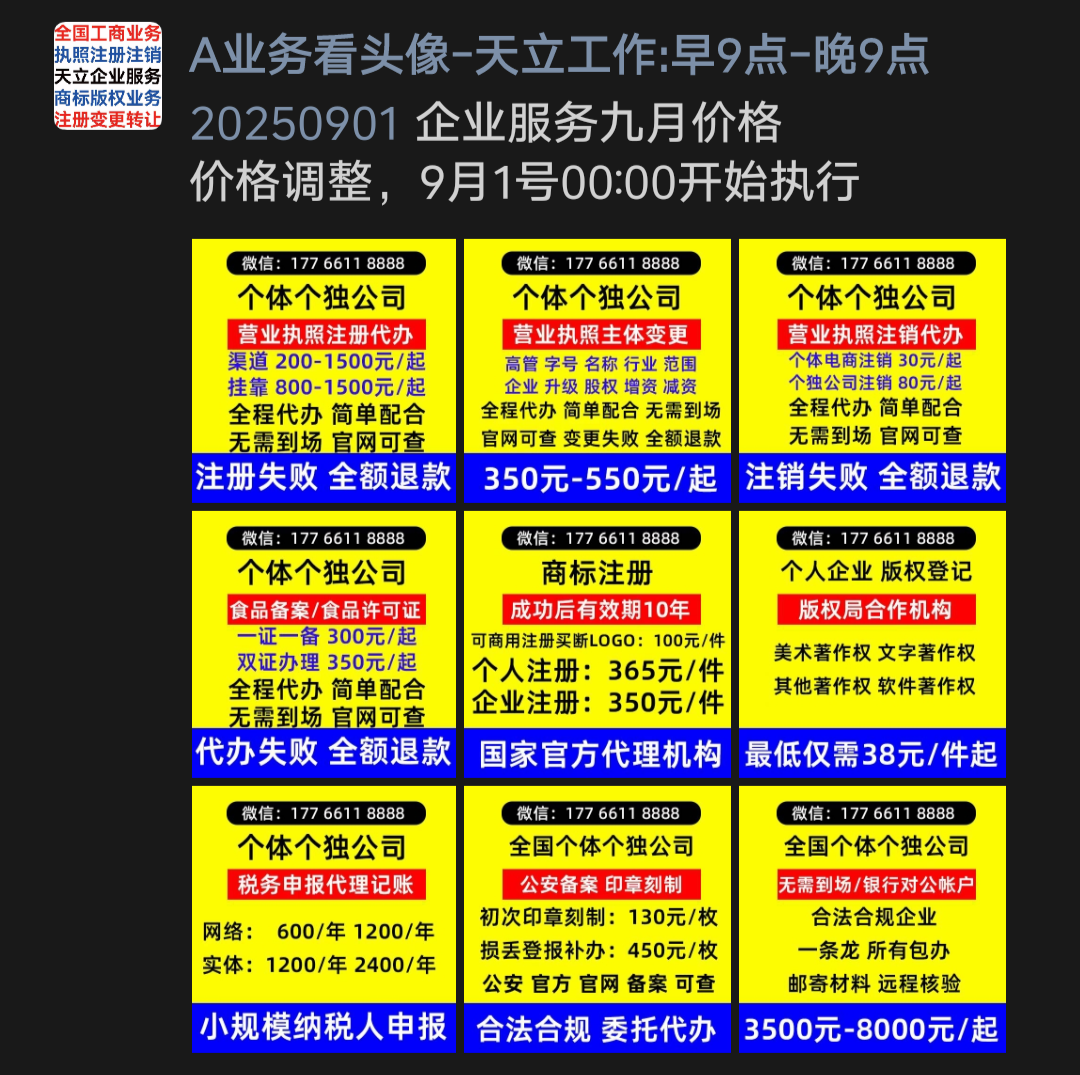
Task: Open the poster's profile avatar
Action: 107,76
